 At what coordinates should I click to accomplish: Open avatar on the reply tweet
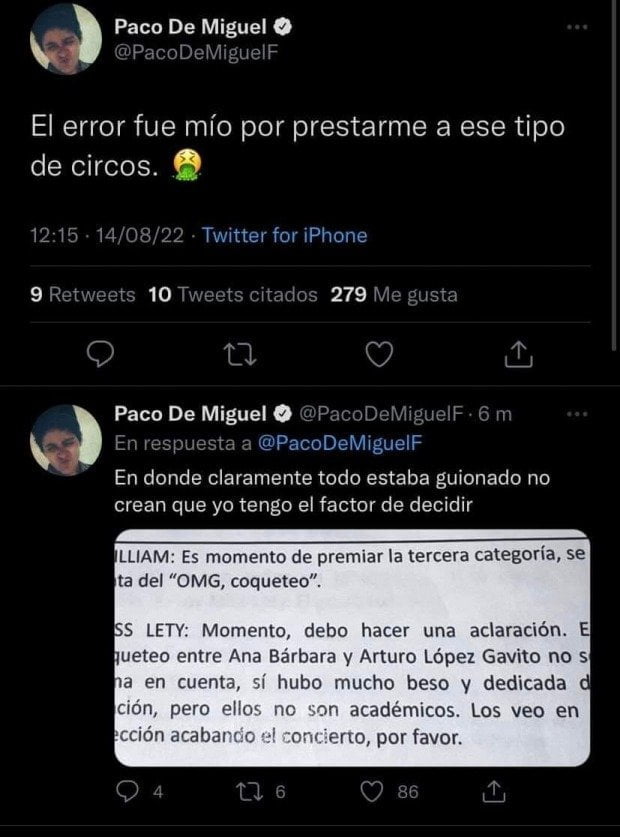pyautogui.click(x=63, y=440)
